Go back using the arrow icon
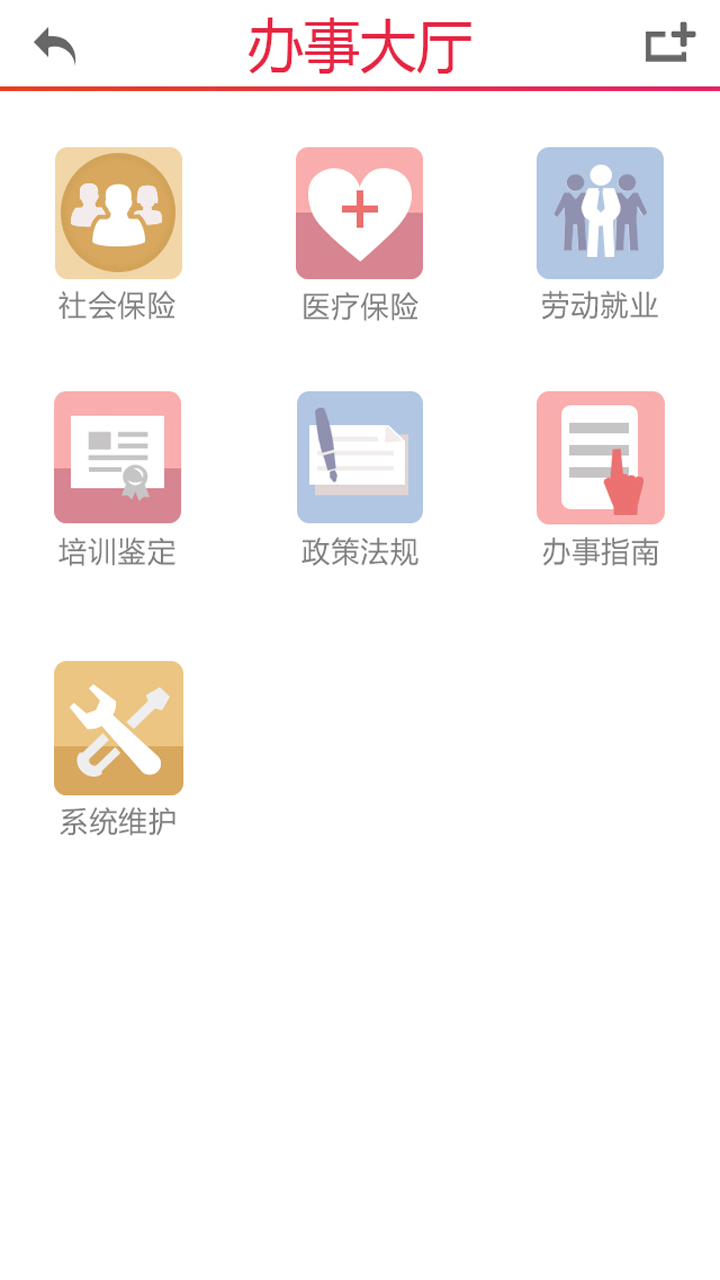The height and width of the screenshot is (1280, 720). point(55,45)
